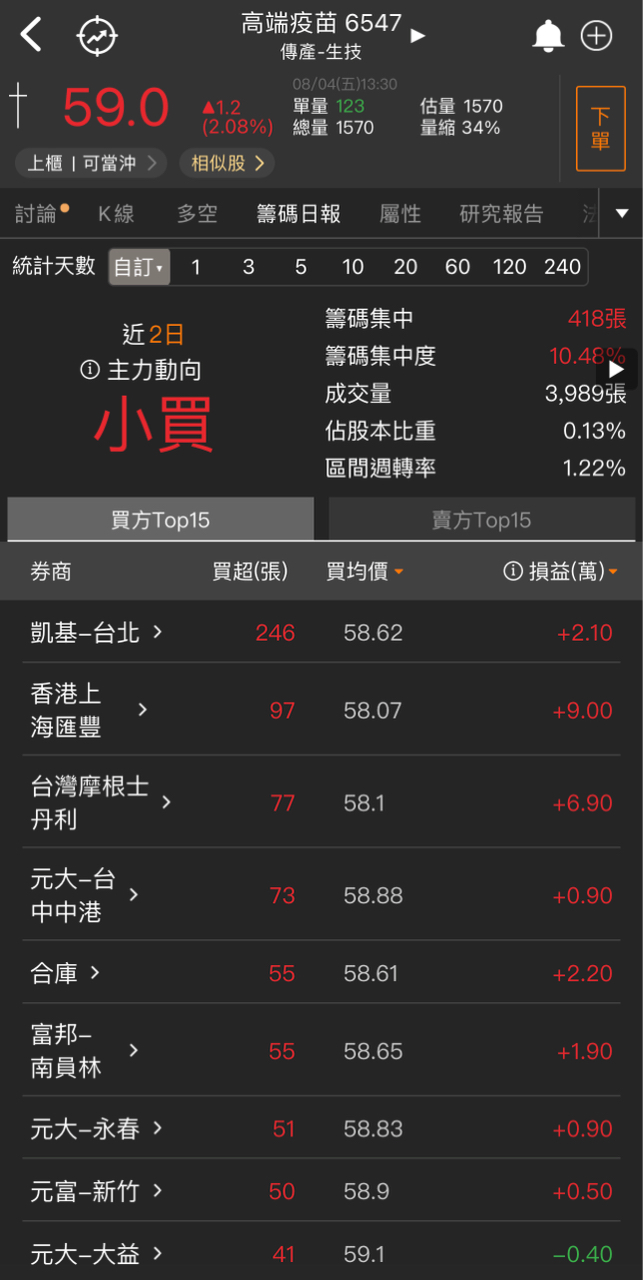Tap the 下單 order button

(x=600, y=129)
